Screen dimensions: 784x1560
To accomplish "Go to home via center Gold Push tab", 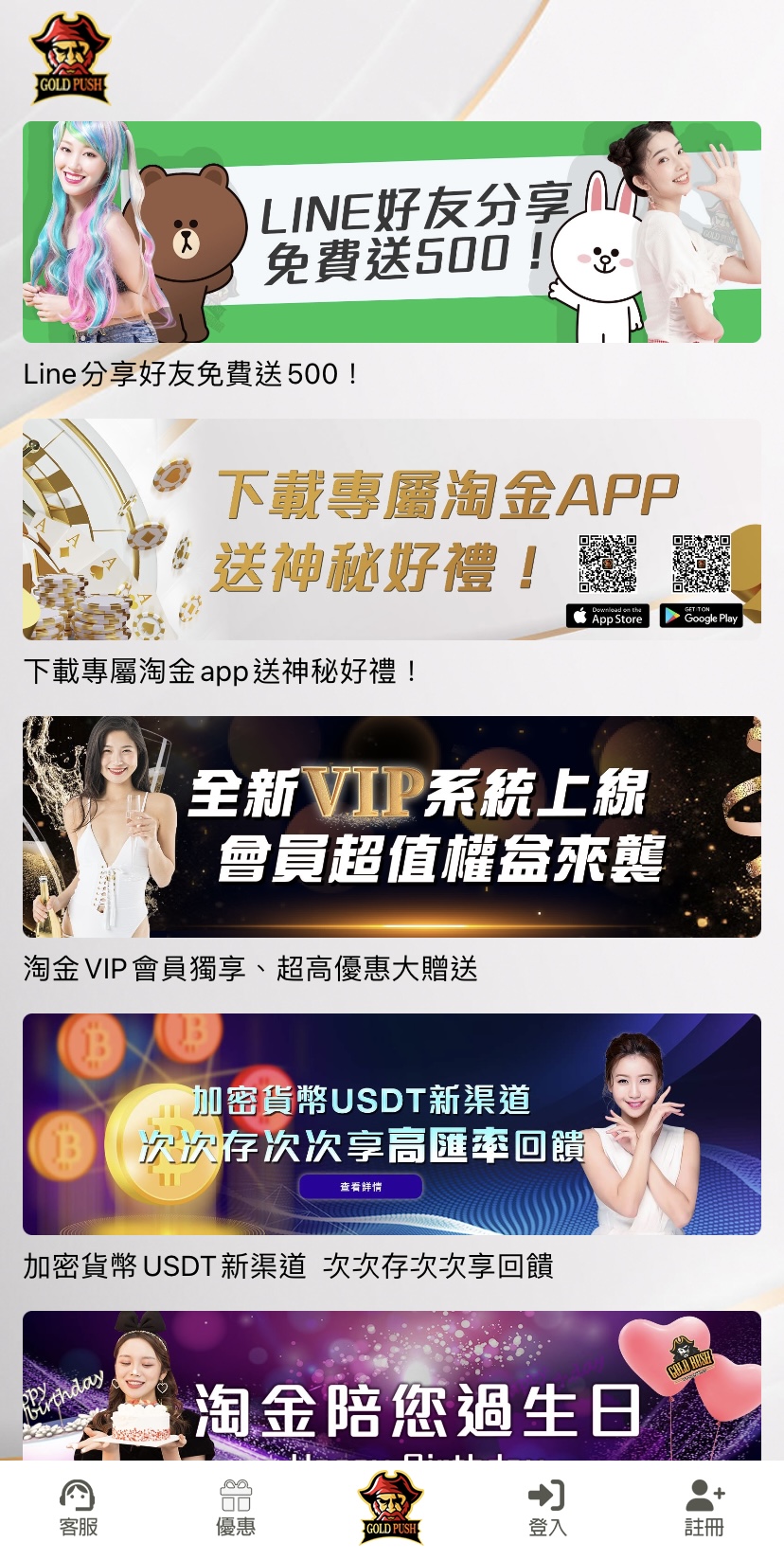I will (x=391, y=1506).
